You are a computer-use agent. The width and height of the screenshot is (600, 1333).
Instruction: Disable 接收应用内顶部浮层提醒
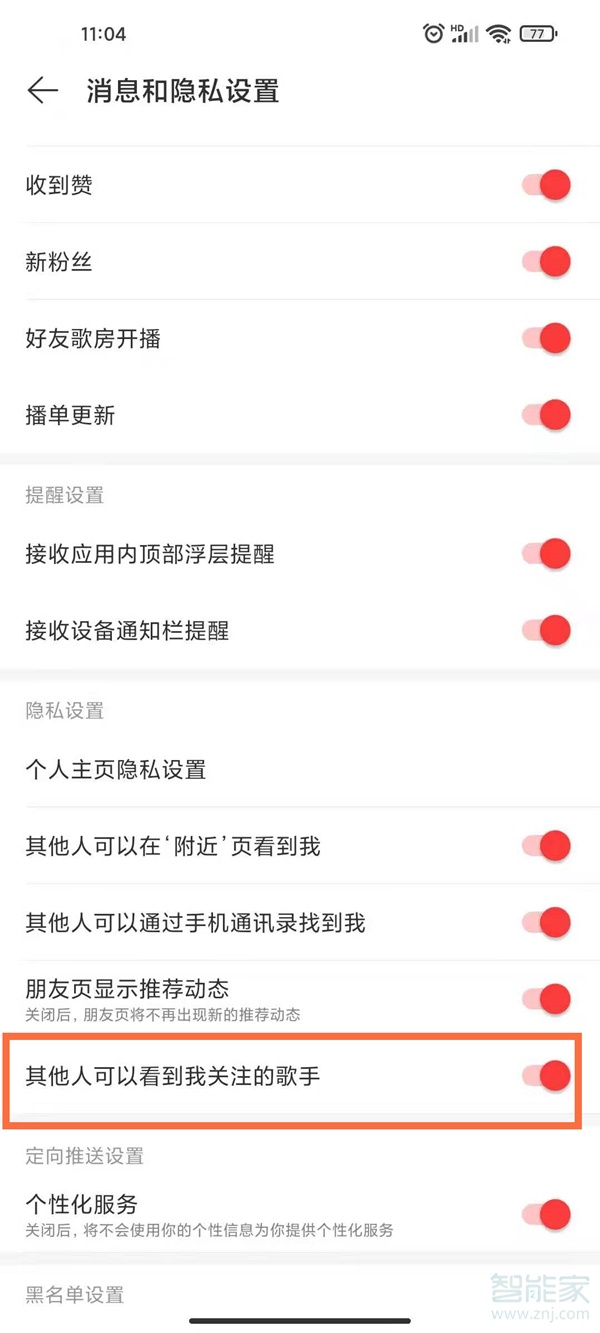[x=546, y=553]
